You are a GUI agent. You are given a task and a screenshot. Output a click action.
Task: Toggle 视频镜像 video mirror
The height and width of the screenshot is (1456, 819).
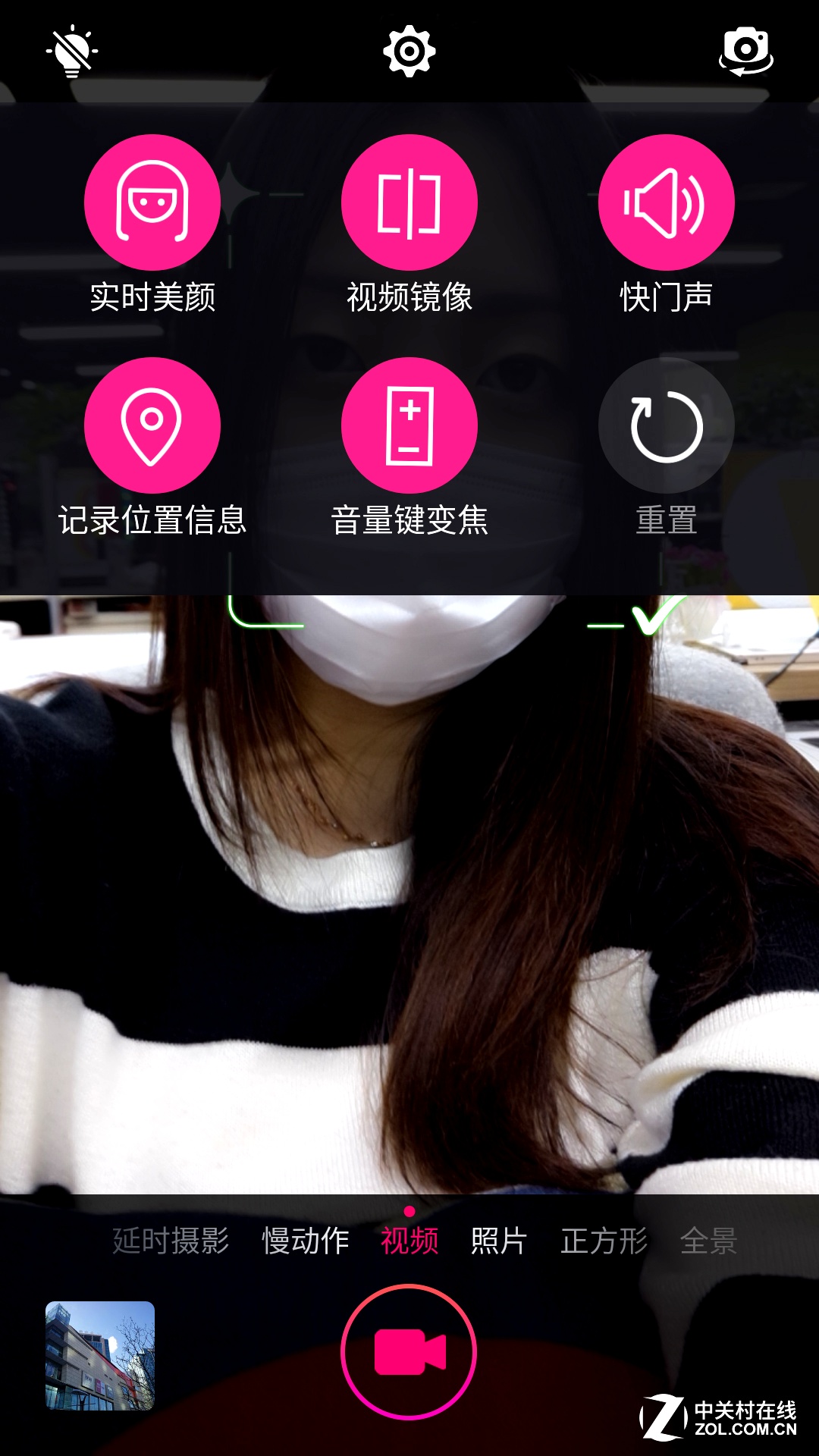point(409,202)
